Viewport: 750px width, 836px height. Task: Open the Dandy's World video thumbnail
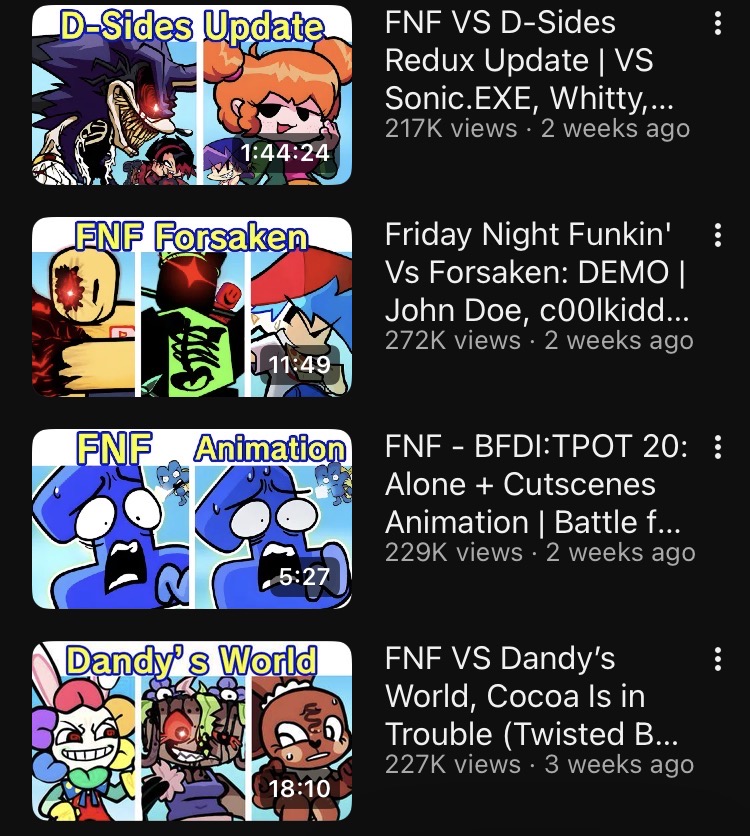(192, 731)
